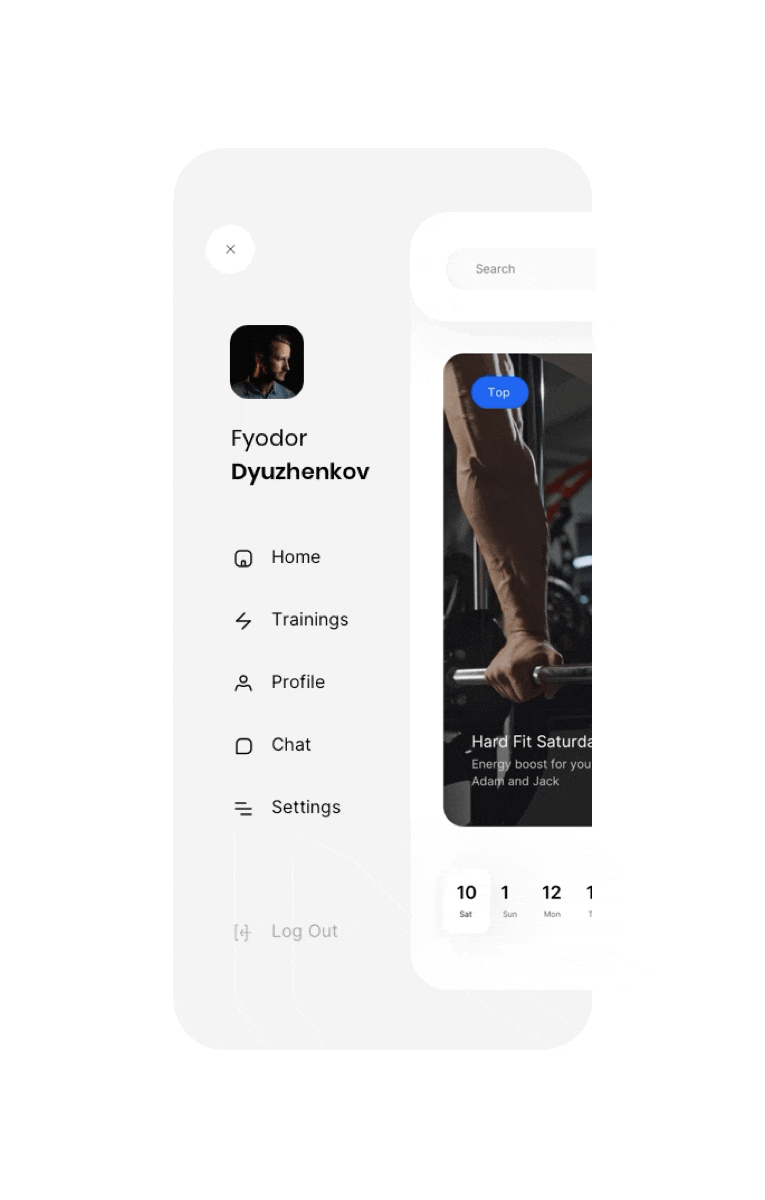The image size is (765, 1200).
Task: Close the side drawer menu
Action: (230, 250)
